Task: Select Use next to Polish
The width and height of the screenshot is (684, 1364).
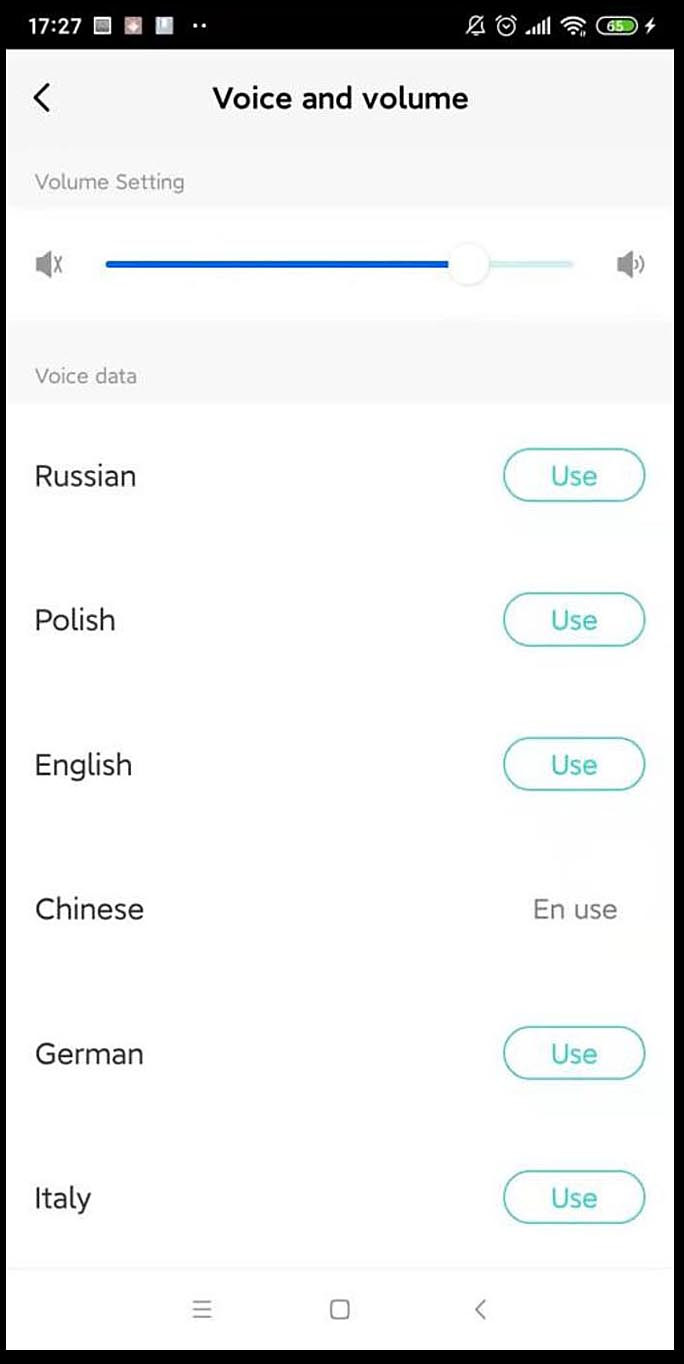Action: (574, 620)
